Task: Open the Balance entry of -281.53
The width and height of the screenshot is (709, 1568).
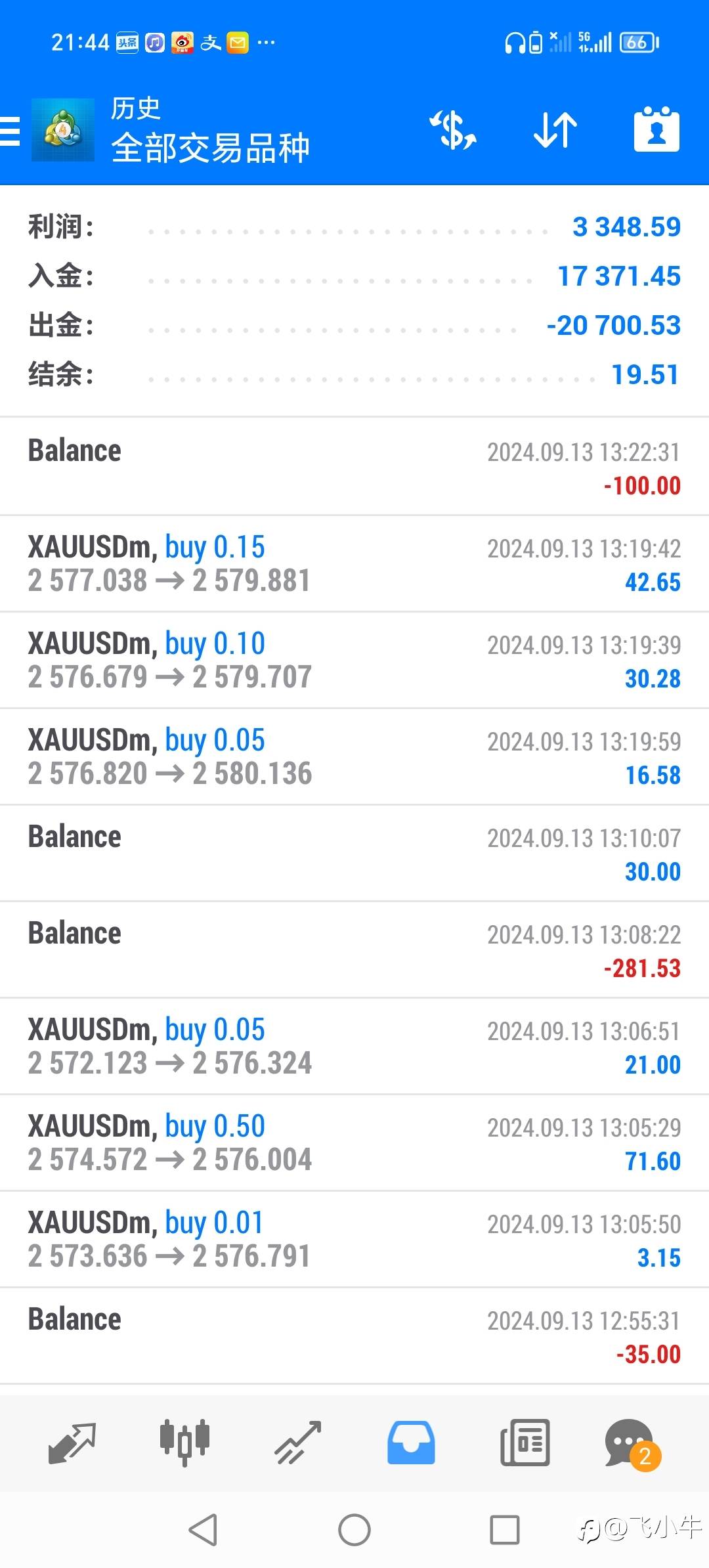Action: (354, 949)
